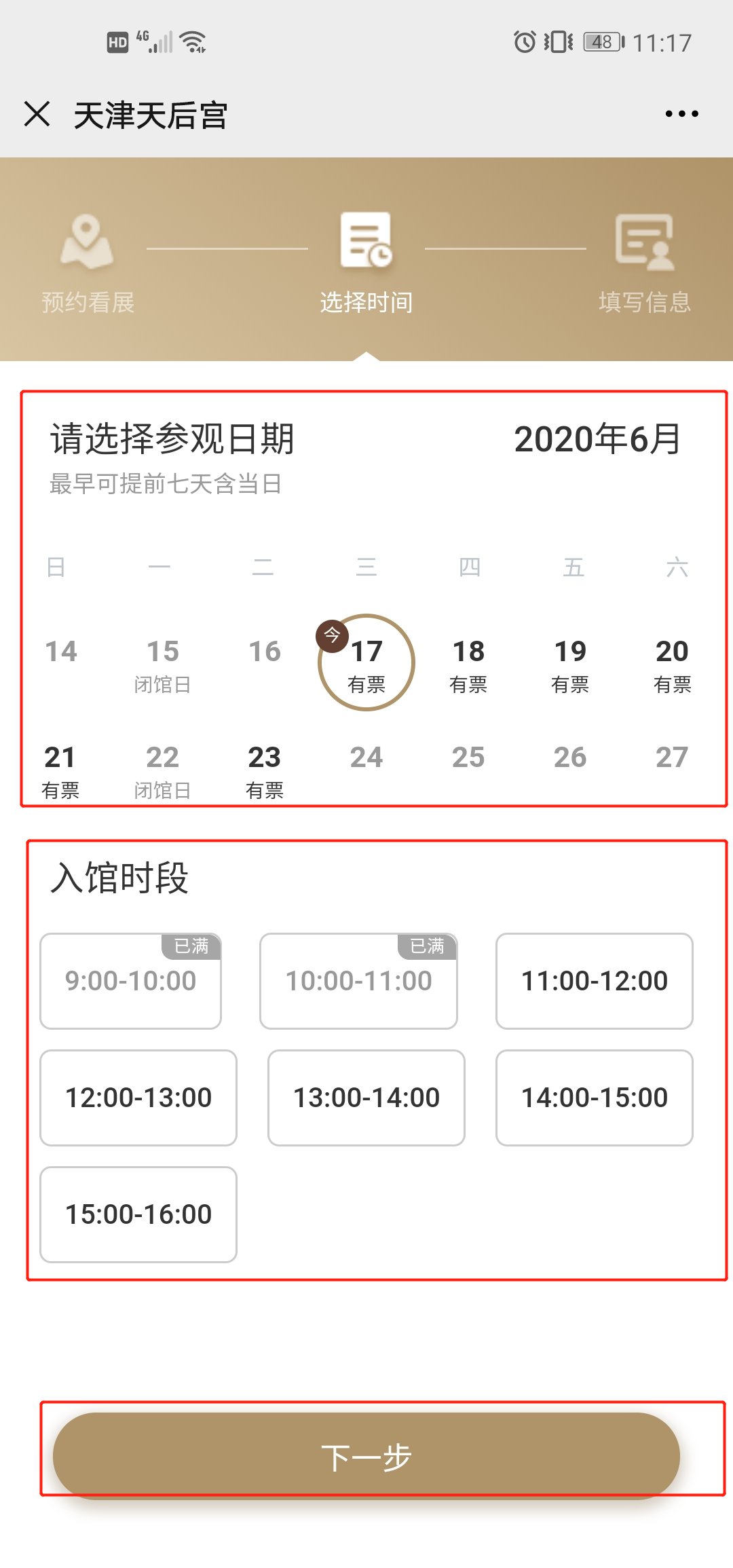Viewport: 733px width, 1568px height.
Task: Select the 14:00-15:00 slot
Action: click(594, 1098)
